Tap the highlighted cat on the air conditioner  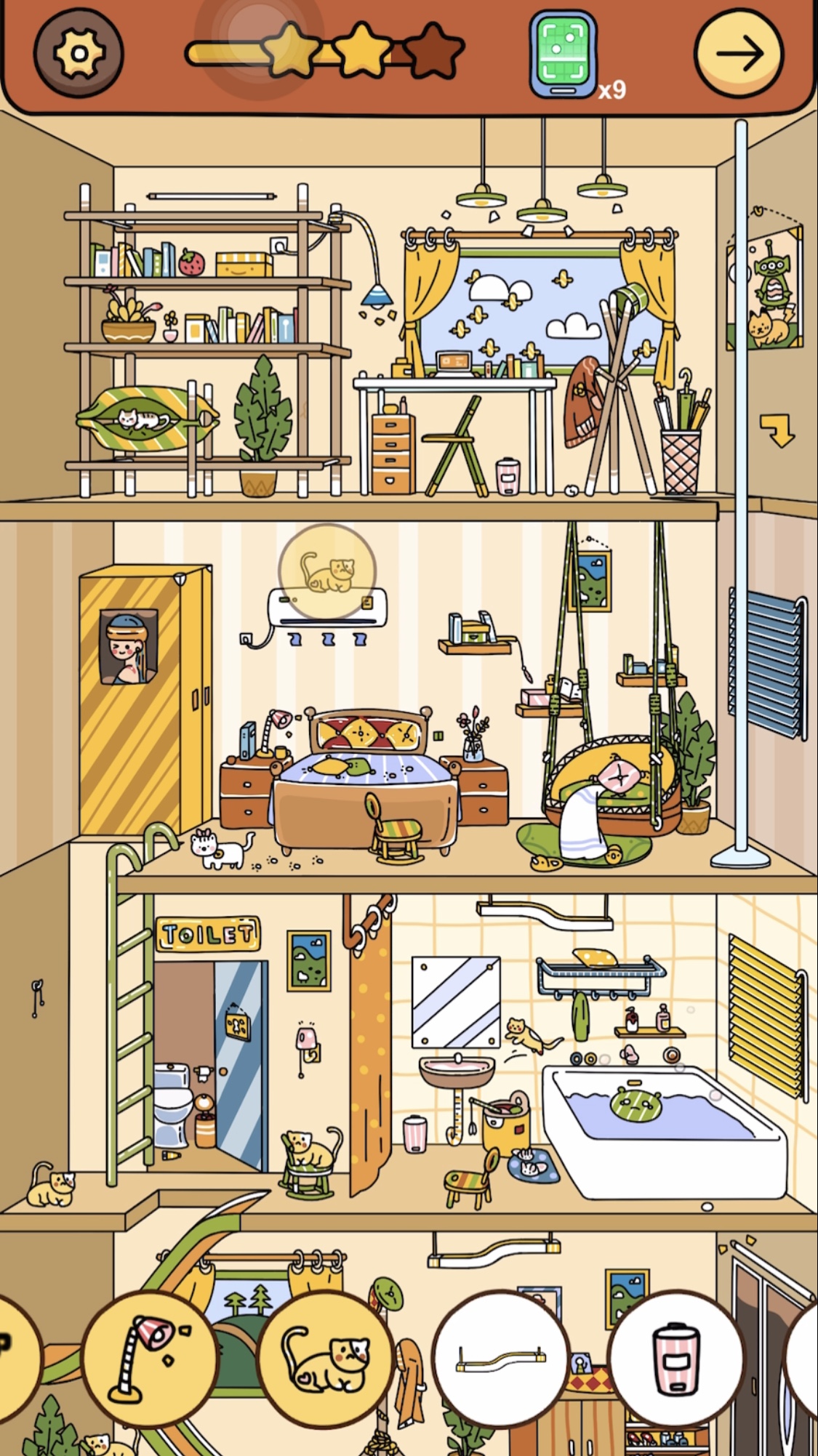pos(328,572)
